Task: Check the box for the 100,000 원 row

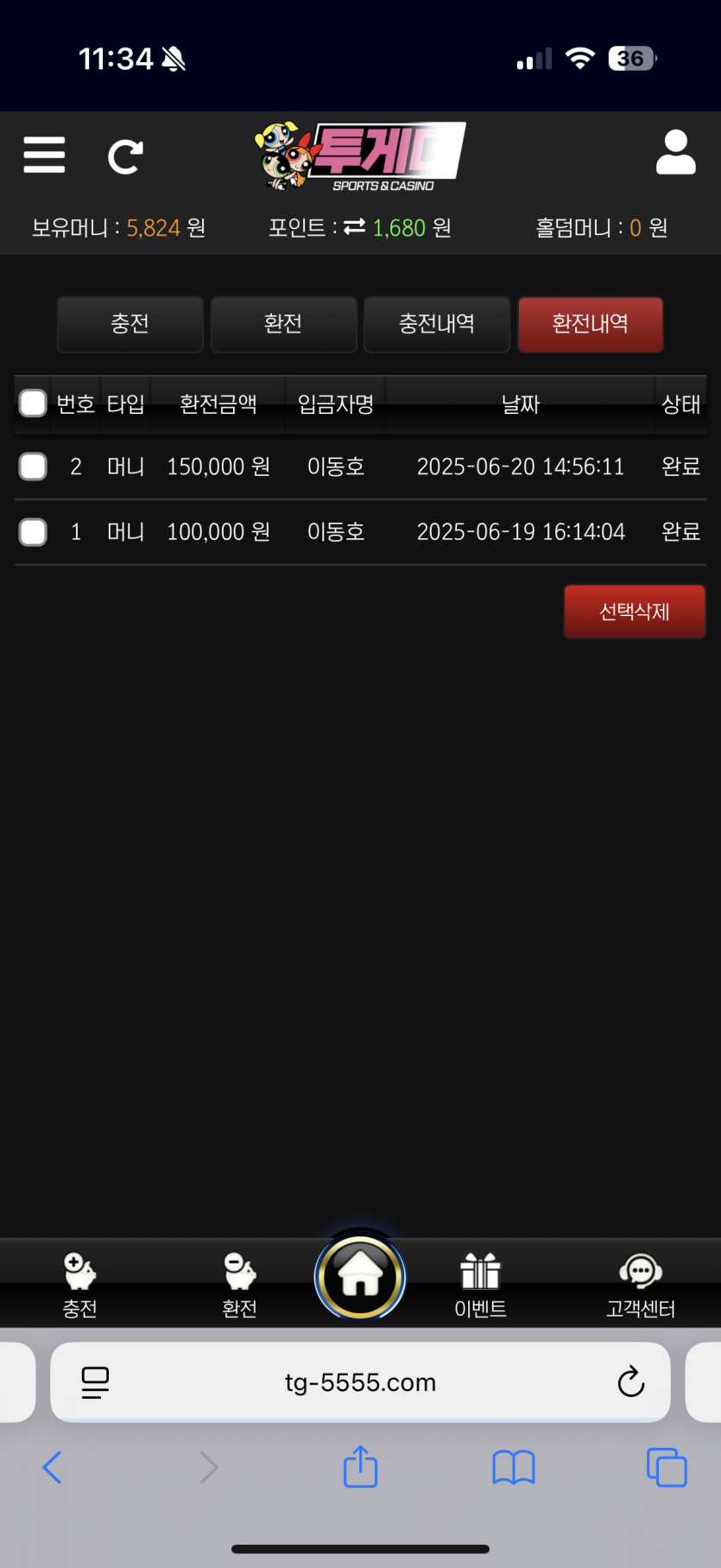Action: pyautogui.click(x=33, y=531)
